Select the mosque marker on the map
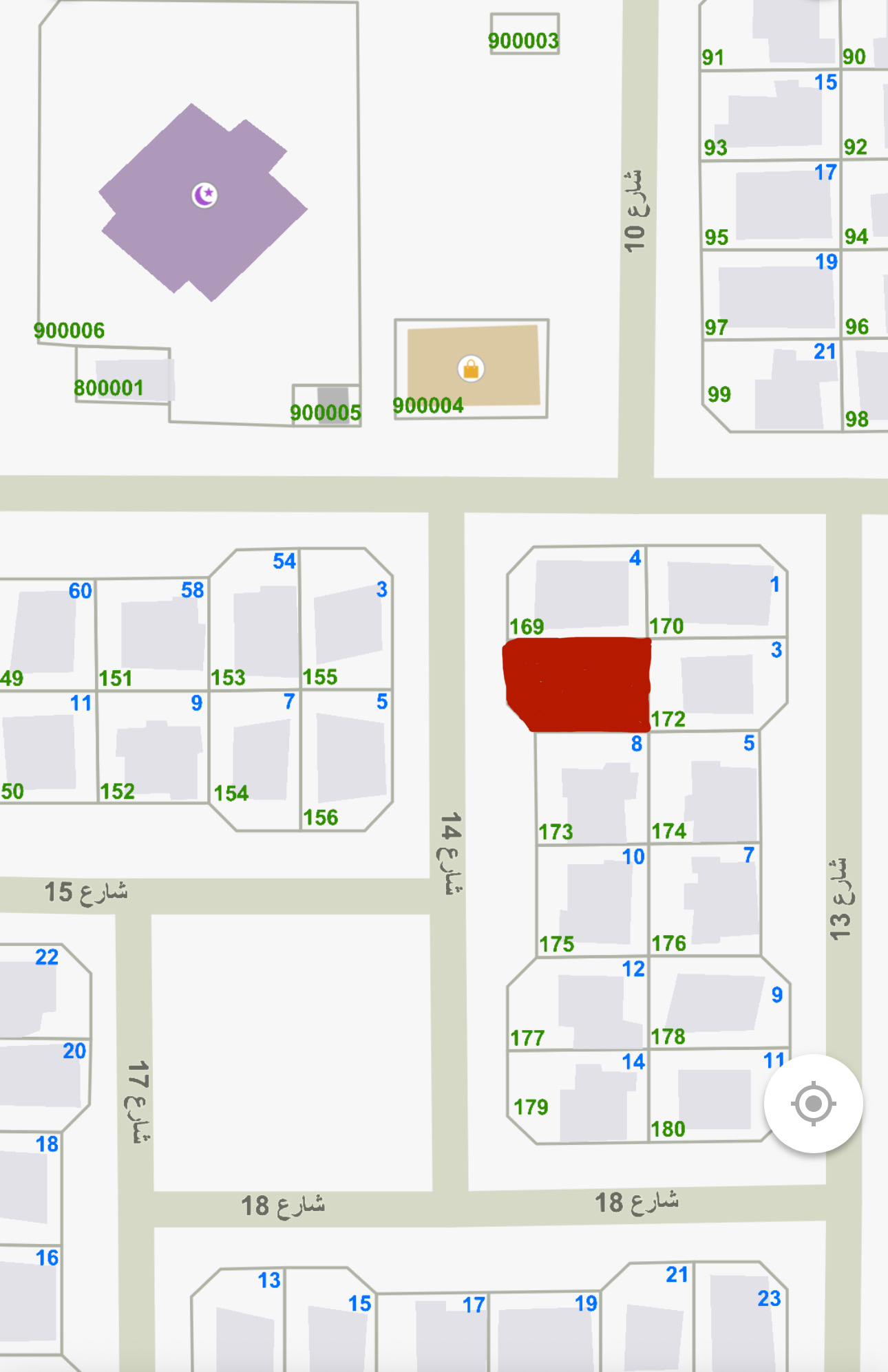This screenshot has width=888, height=1372. 204,195
